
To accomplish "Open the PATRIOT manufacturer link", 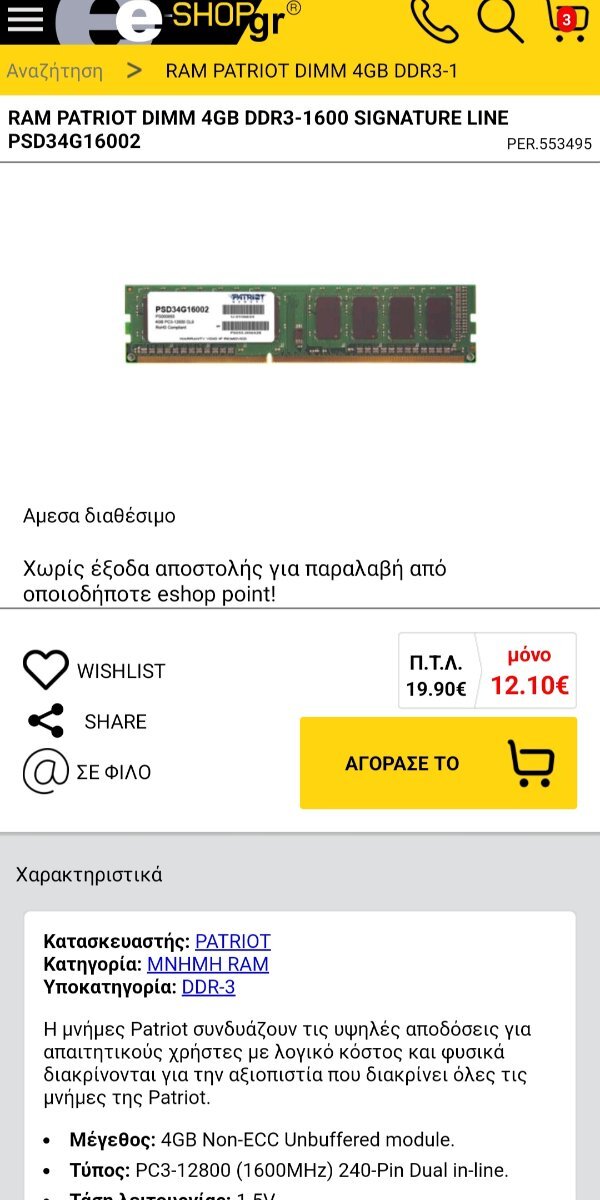I will (233, 941).
